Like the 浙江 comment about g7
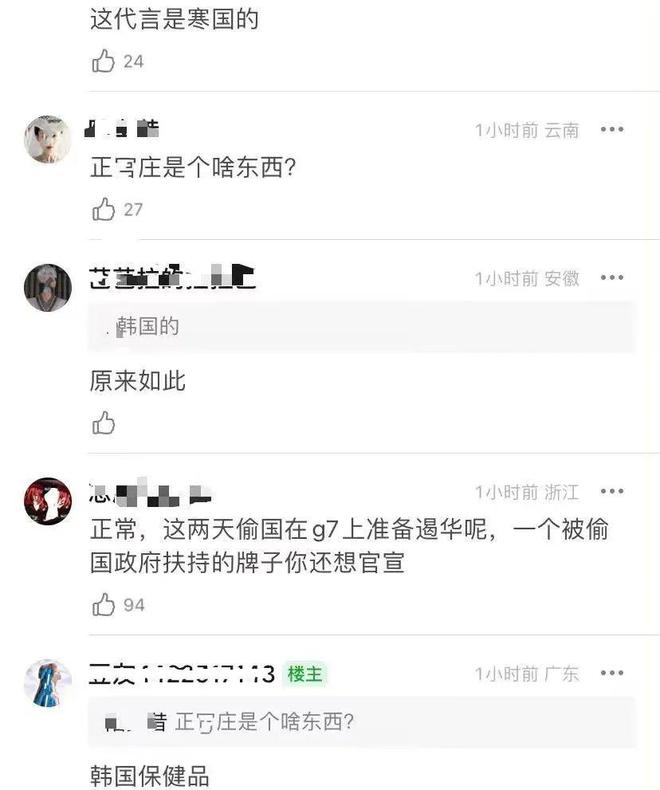The height and width of the screenshot is (790, 660). tap(104, 605)
